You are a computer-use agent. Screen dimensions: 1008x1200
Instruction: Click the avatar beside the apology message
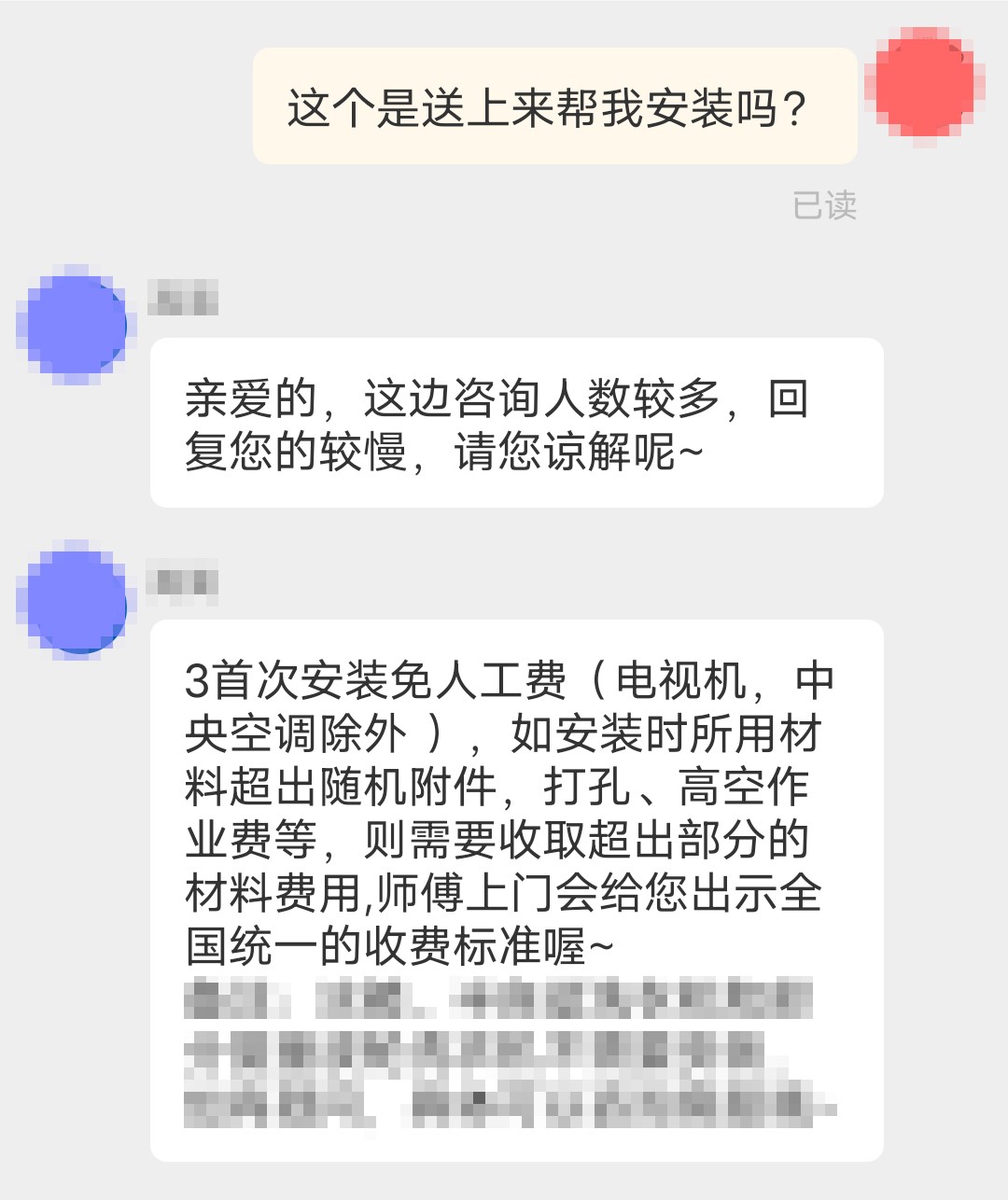(75, 322)
